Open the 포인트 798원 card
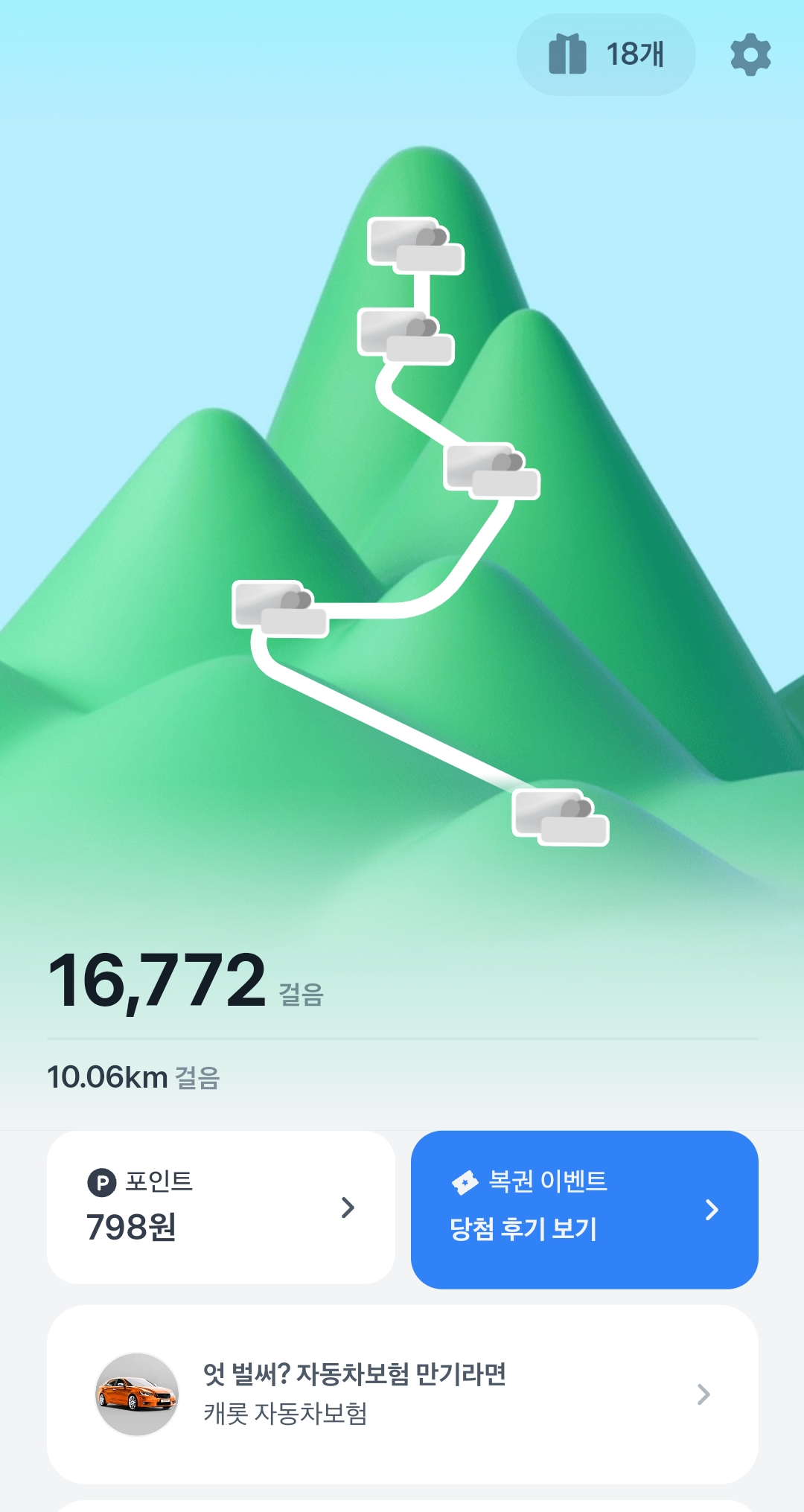Screen dimensions: 804x1512 pos(220,1207)
